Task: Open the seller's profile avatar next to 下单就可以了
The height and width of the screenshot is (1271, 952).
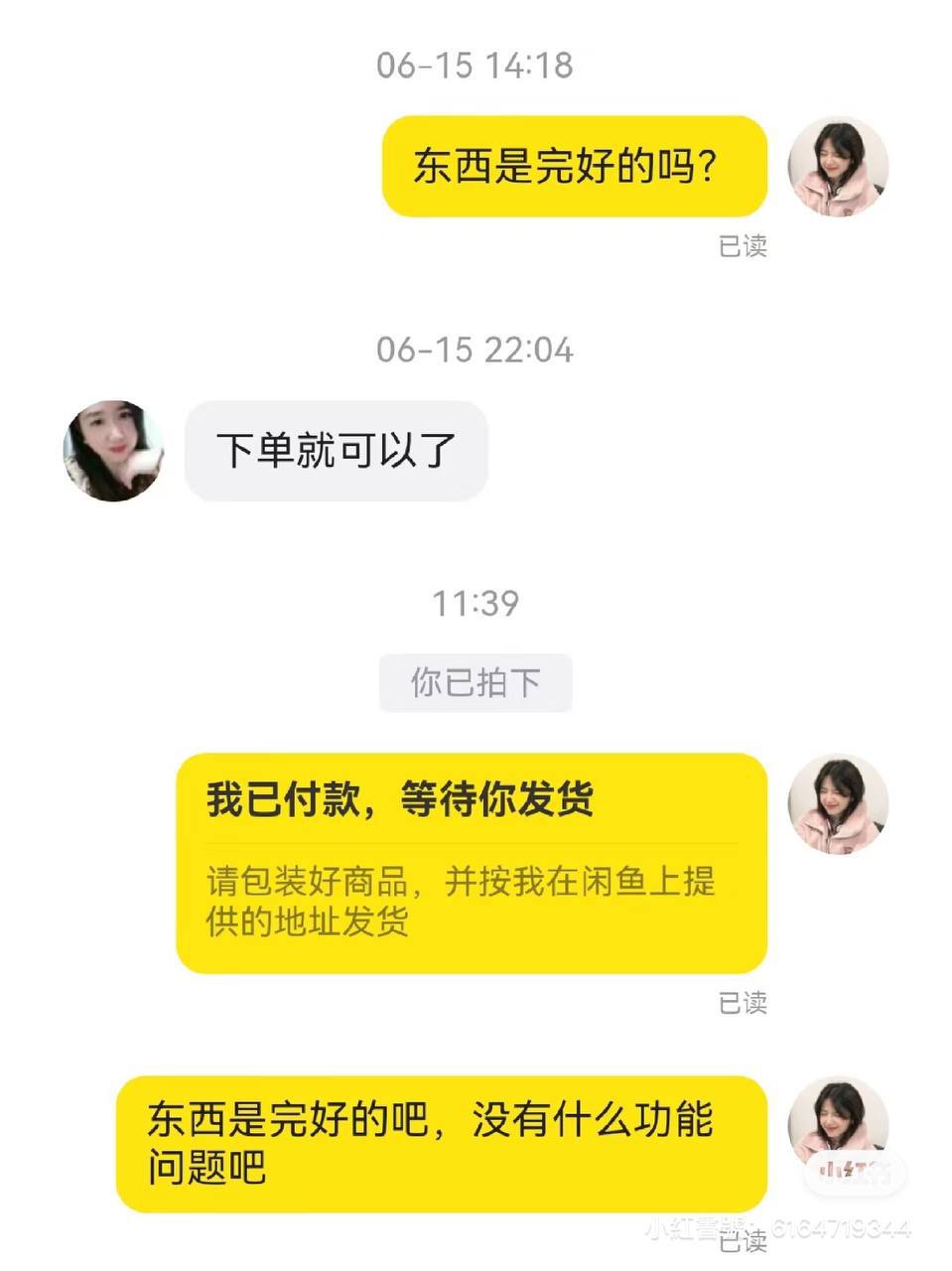Action: [112, 450]
